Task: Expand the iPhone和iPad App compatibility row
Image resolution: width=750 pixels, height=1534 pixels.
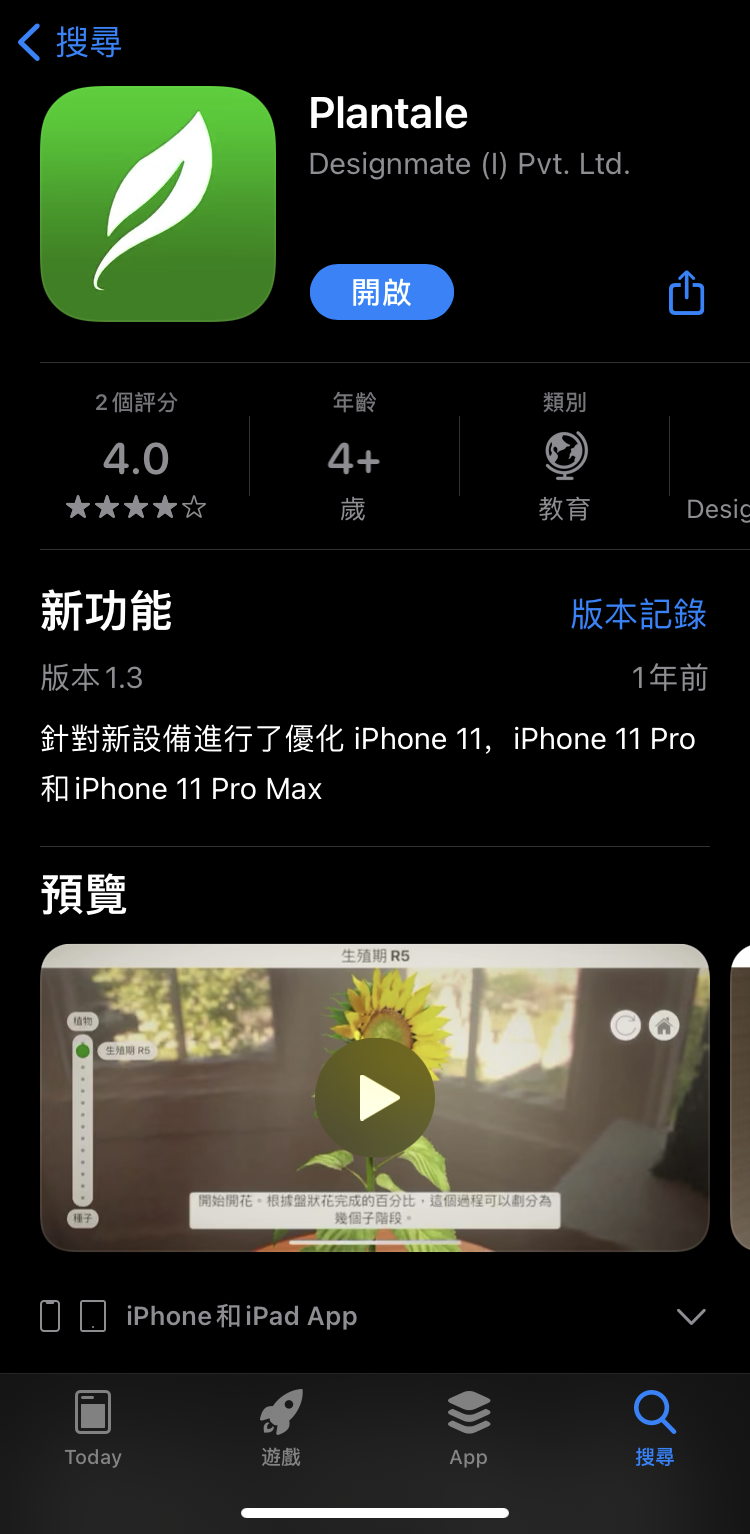Action: pos(690,1316)
